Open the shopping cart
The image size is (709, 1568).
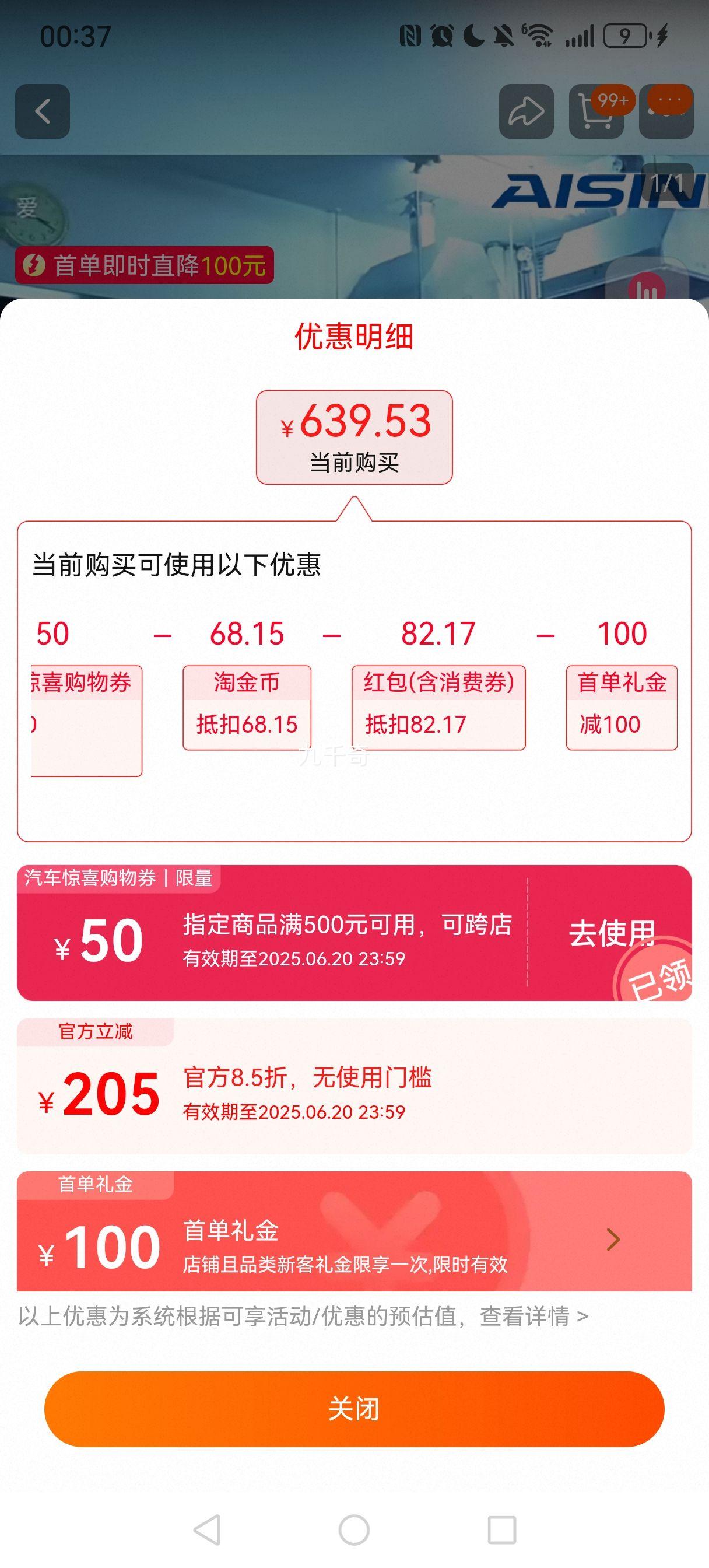click(x=596, y=112)
